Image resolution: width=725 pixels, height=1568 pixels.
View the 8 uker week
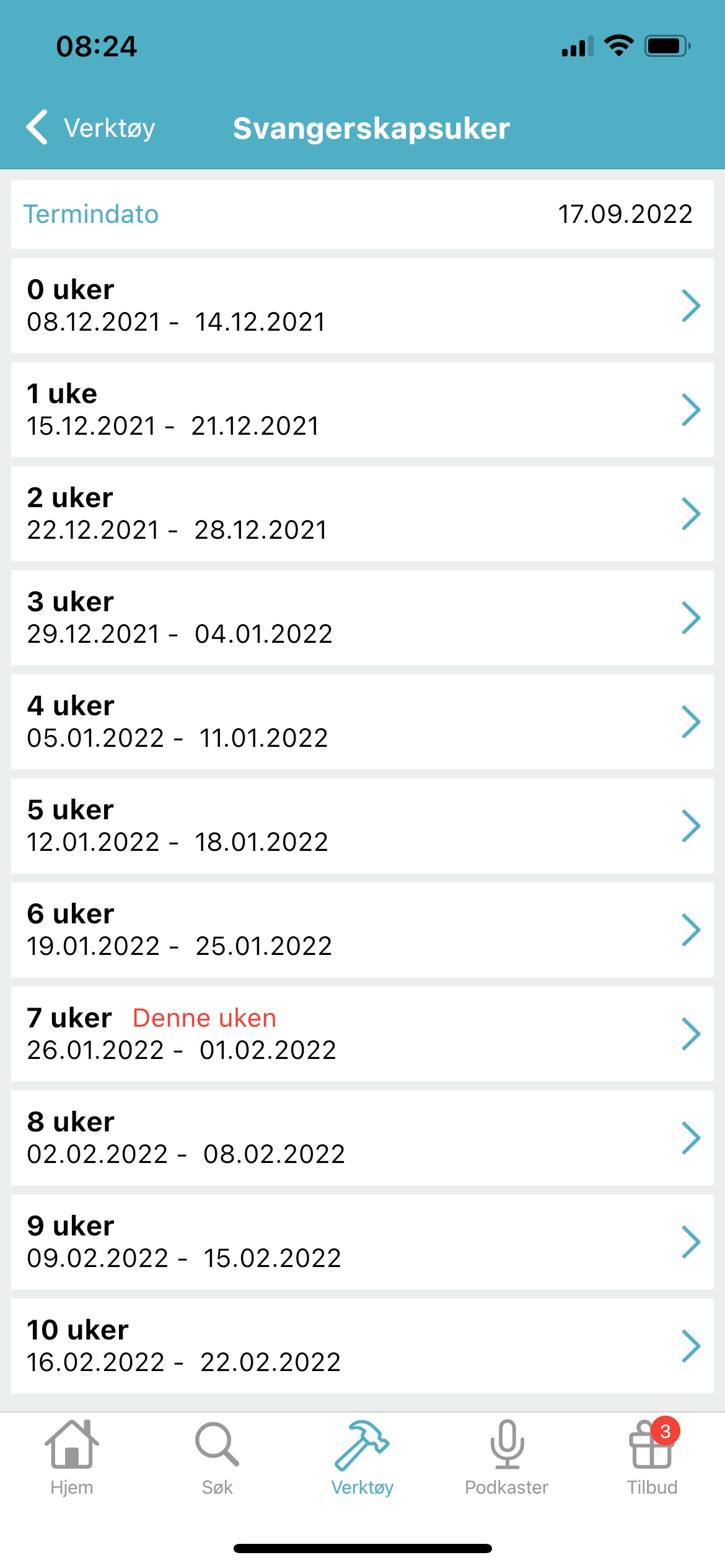tap(362, 1138)
